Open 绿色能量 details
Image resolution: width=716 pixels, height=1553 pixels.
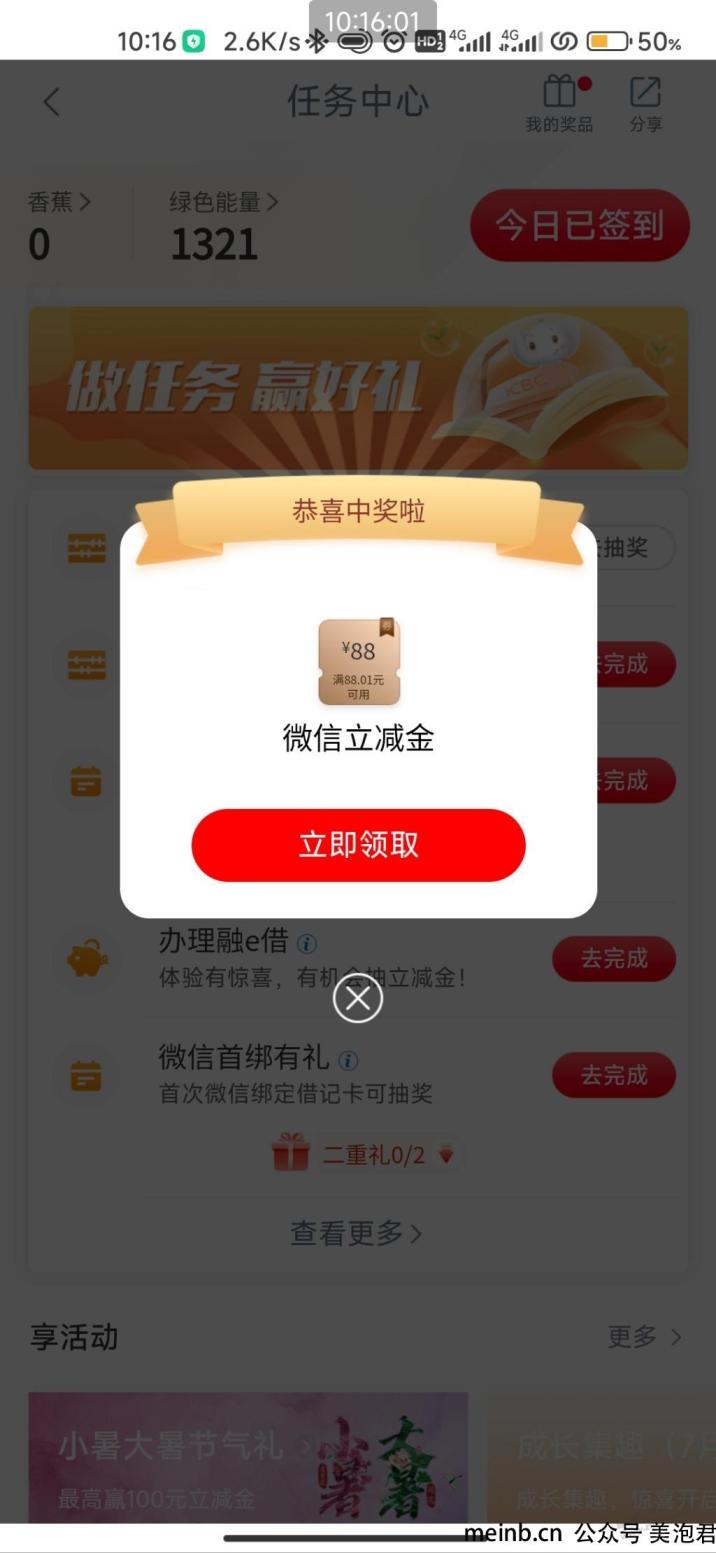click(223, 202)
